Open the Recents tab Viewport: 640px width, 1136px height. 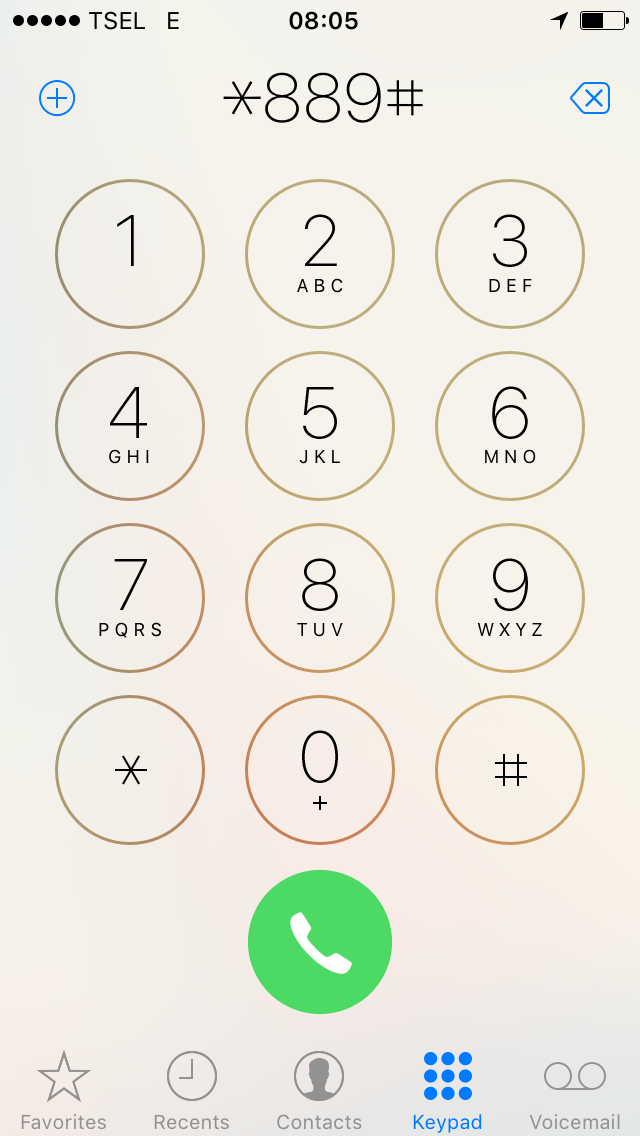191,1090
